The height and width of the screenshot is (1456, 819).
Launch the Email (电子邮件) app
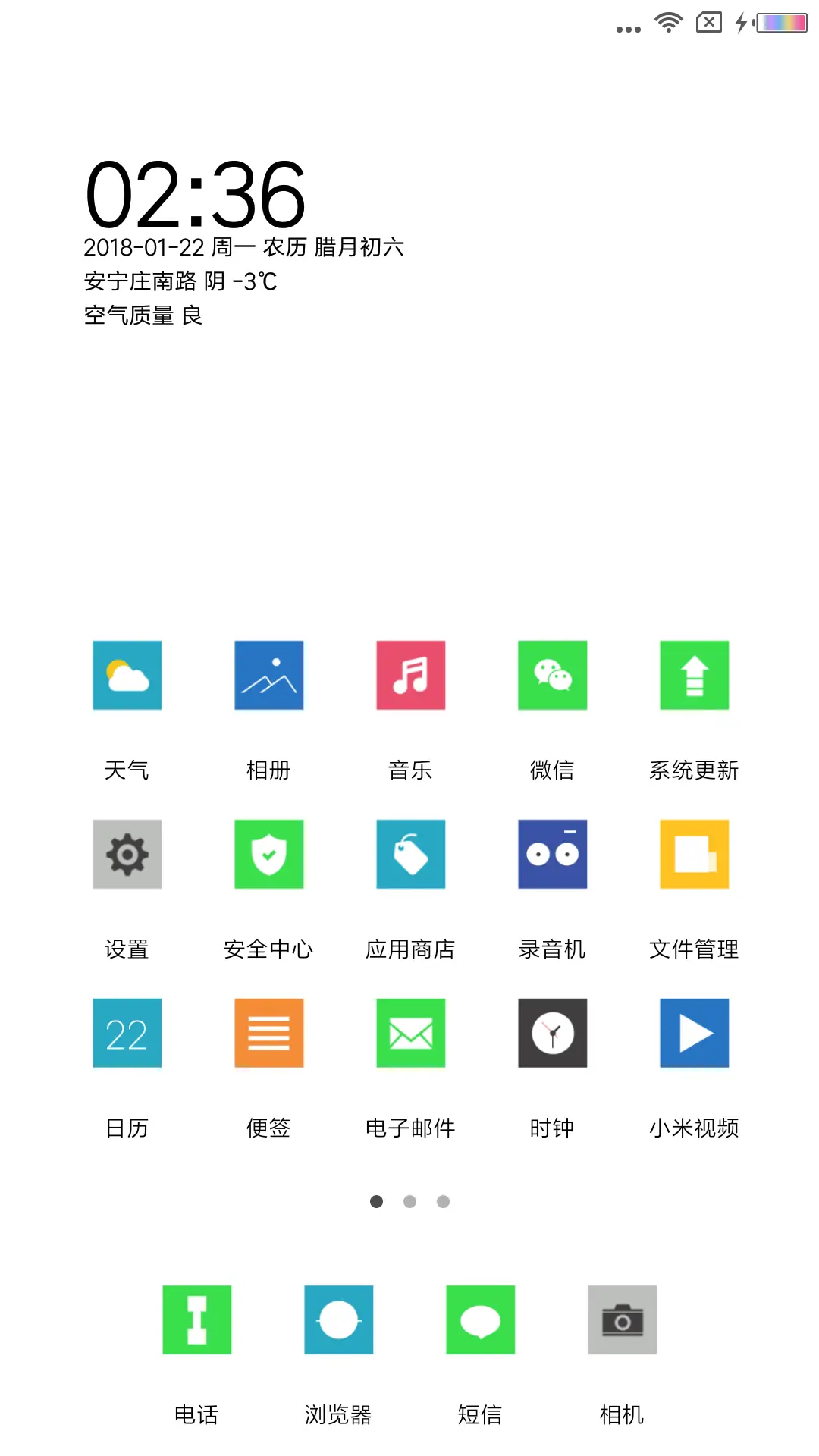click(x=410, y=1033)
